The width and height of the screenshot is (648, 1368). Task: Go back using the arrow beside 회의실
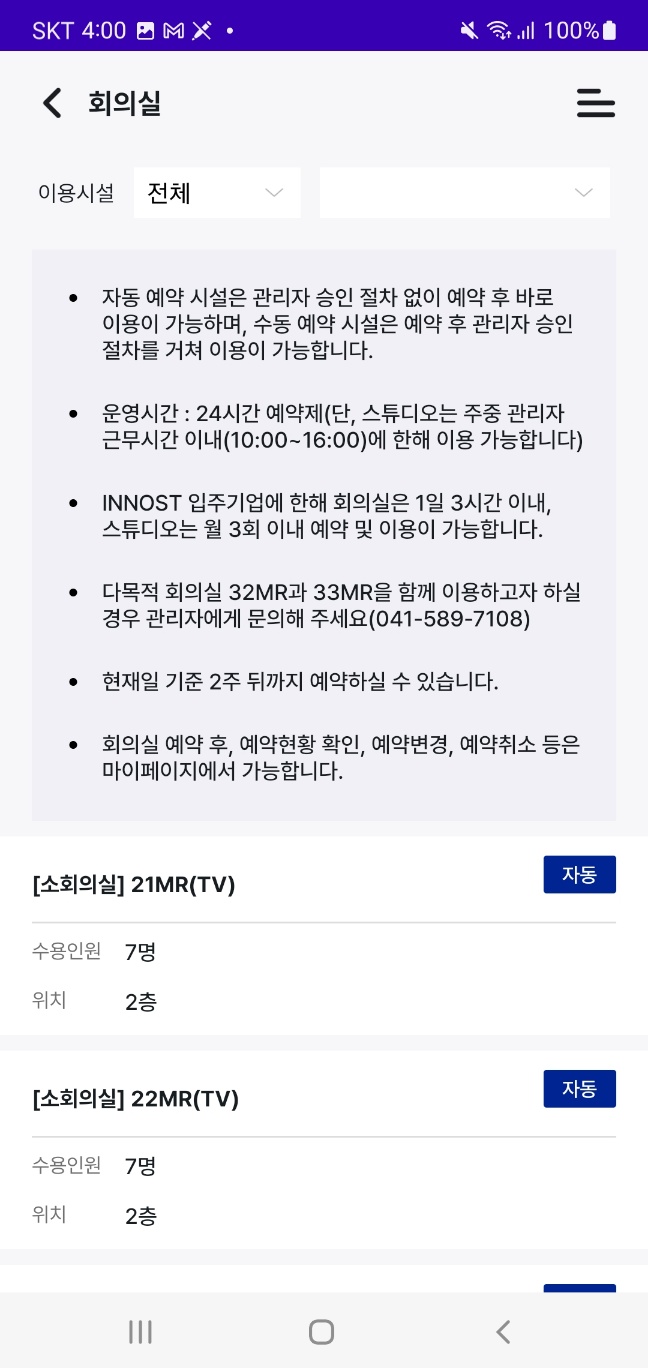coord(52,103)
